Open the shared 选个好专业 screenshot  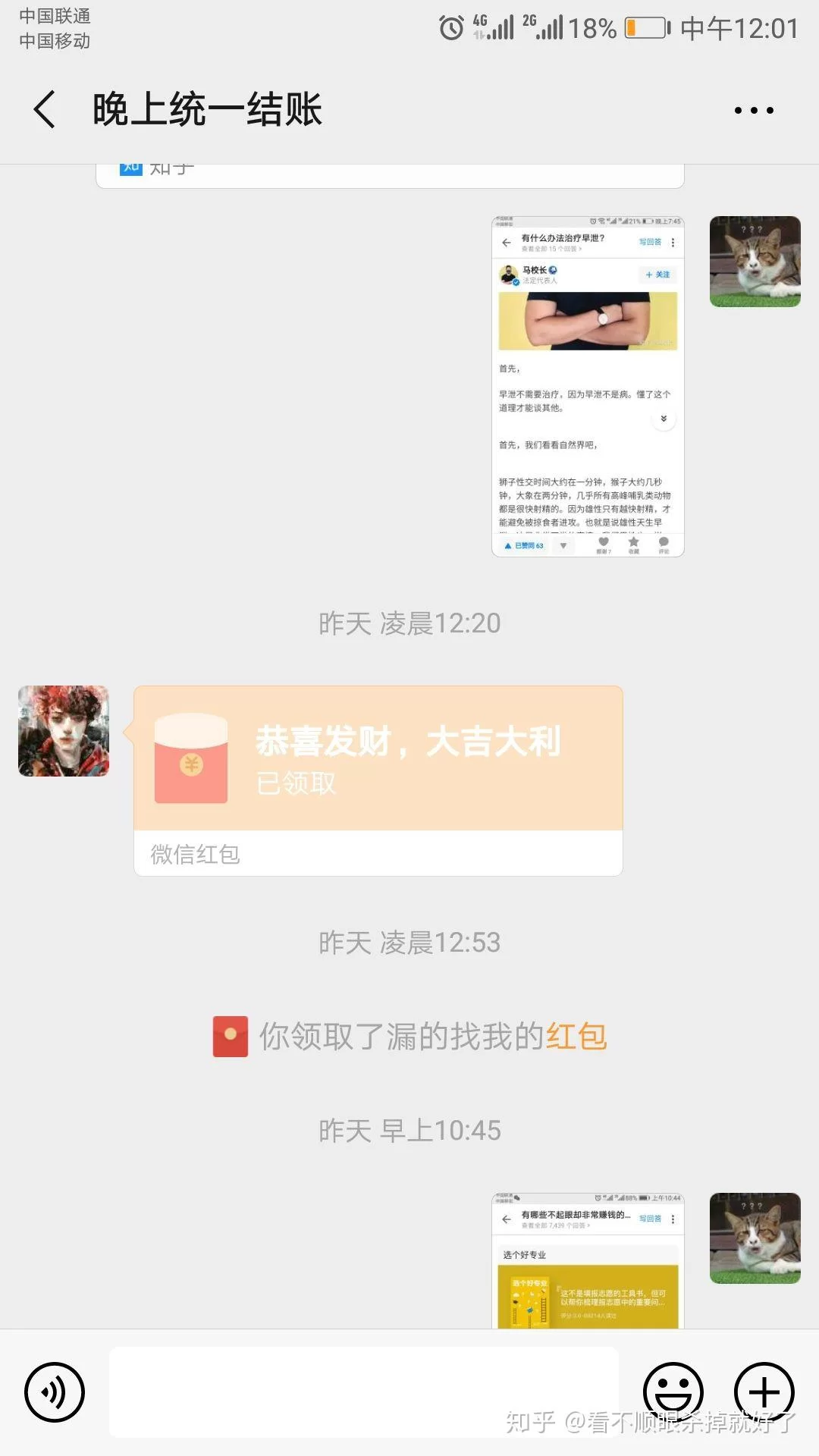click(x=588, y=1260)
